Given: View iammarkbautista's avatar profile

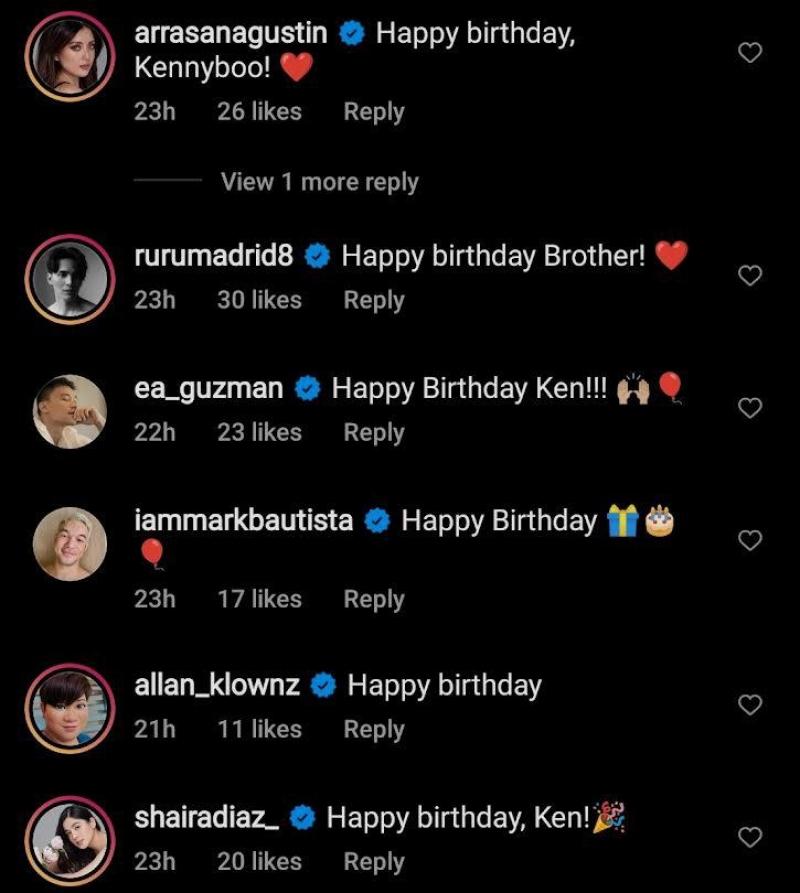Looking at the screenshot, I should [x=69, y=543].
